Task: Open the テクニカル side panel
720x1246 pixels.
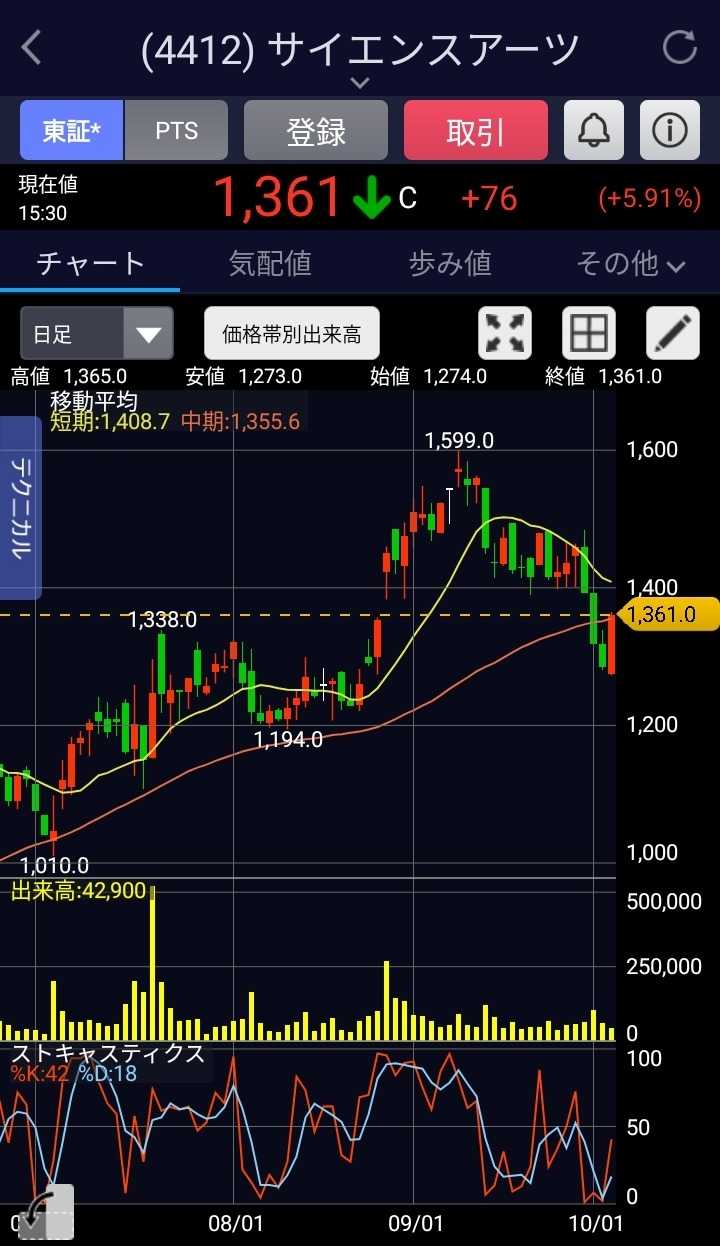Action: point(22,507)
